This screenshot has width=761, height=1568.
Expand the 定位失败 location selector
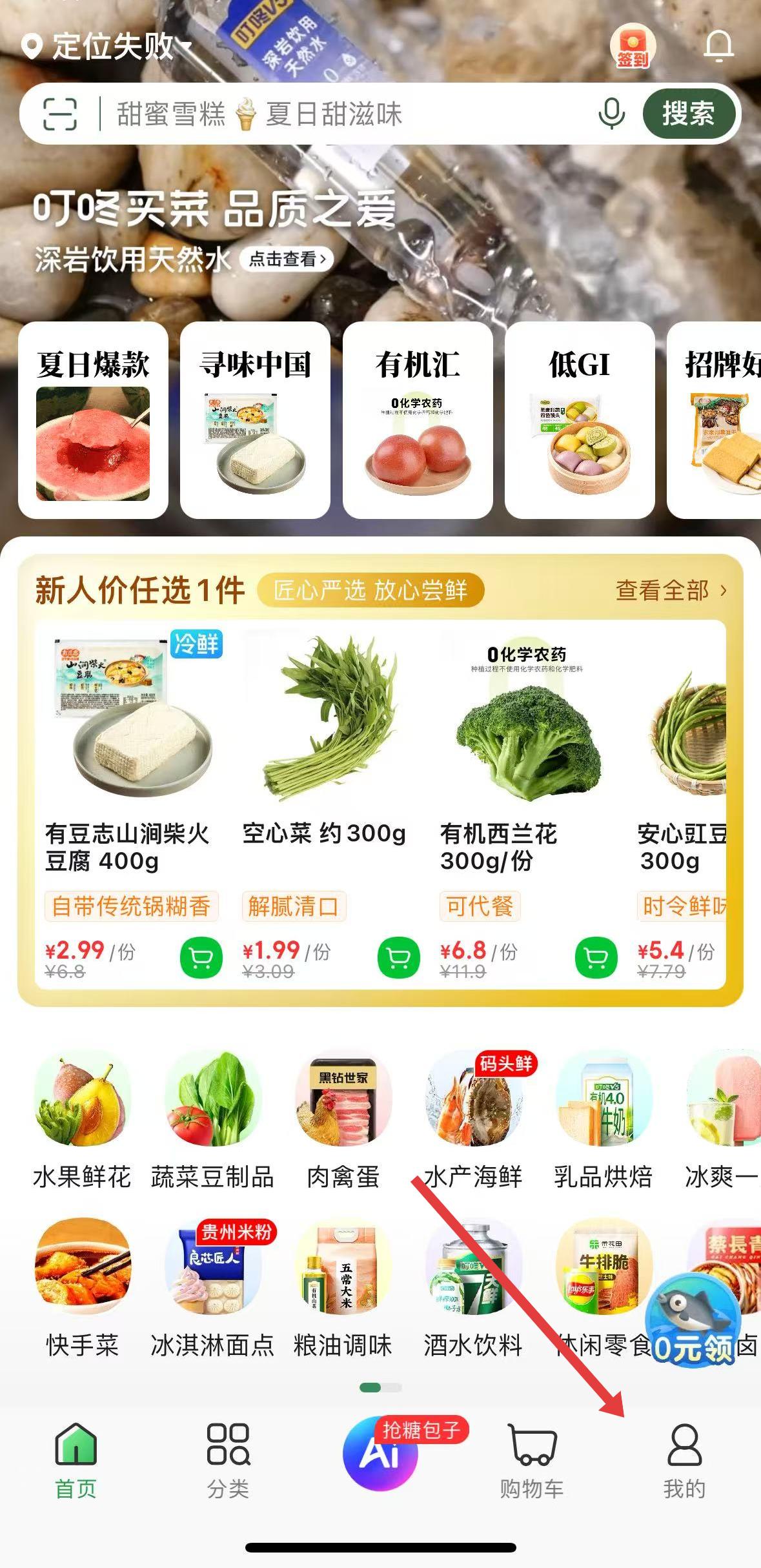tap(107, 46)
